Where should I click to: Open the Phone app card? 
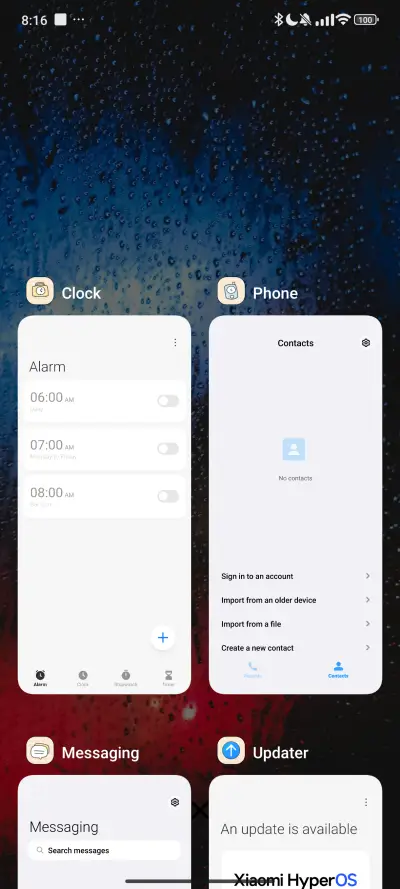pos(295,505)
